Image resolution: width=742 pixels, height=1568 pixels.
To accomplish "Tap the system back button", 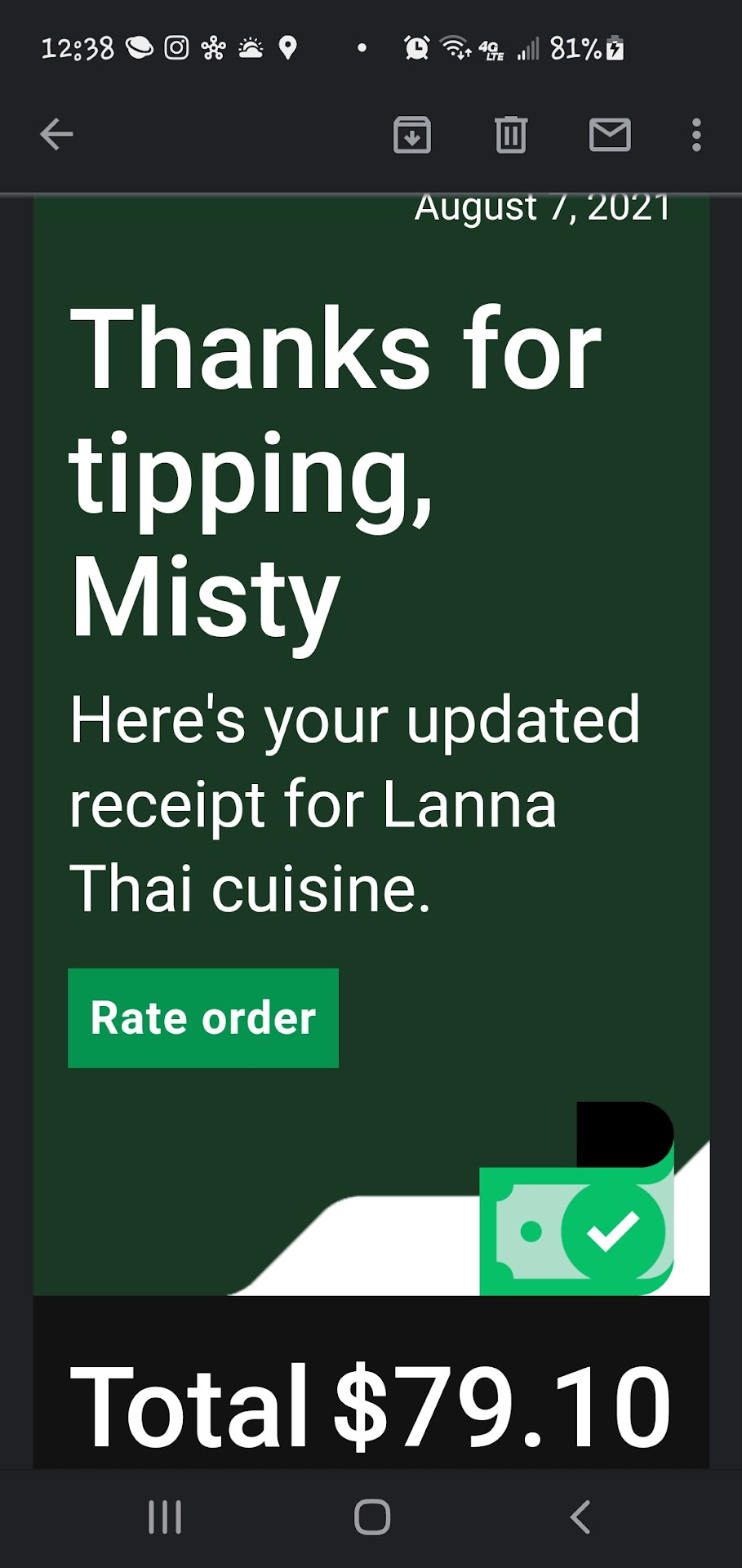I will click(x=580, y=1517).
